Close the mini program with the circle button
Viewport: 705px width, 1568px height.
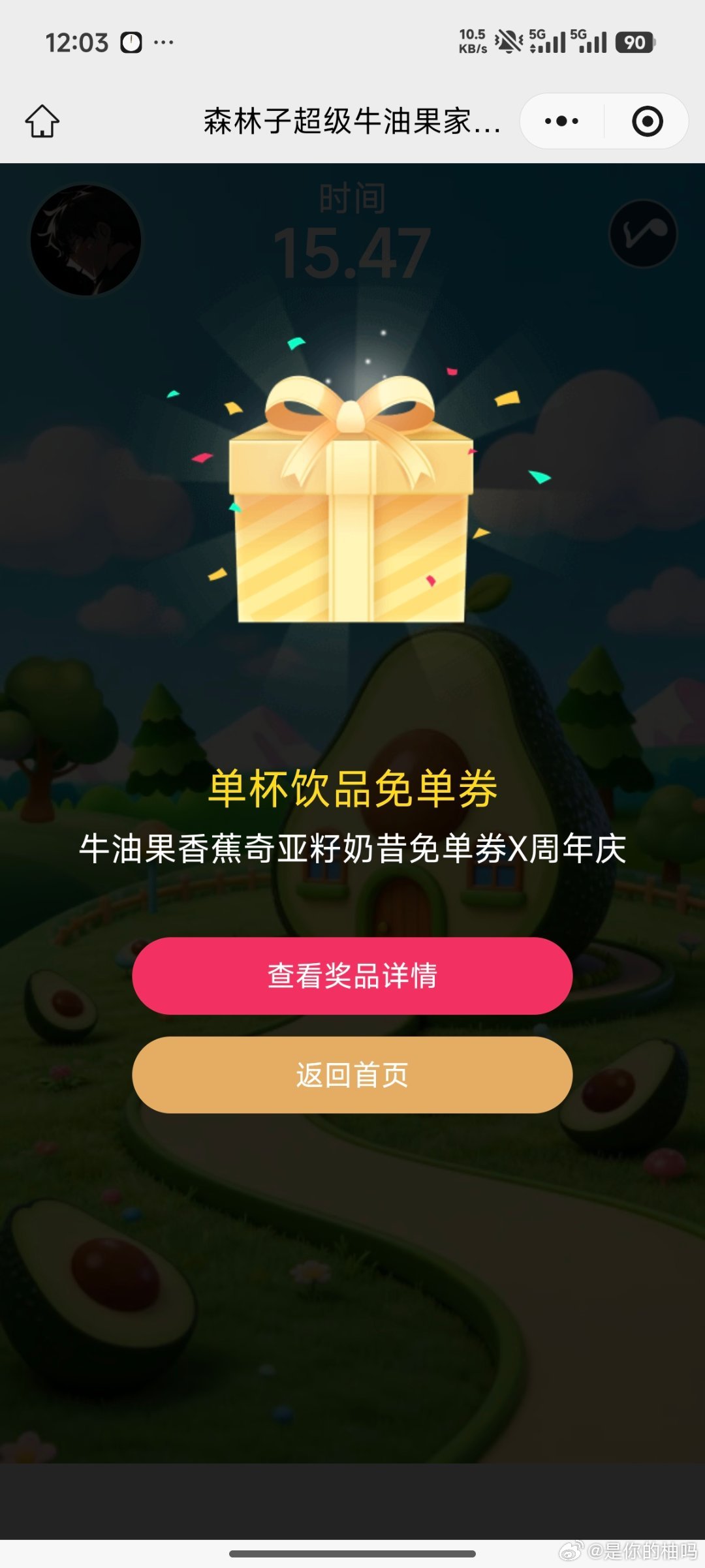coord(647,121)
